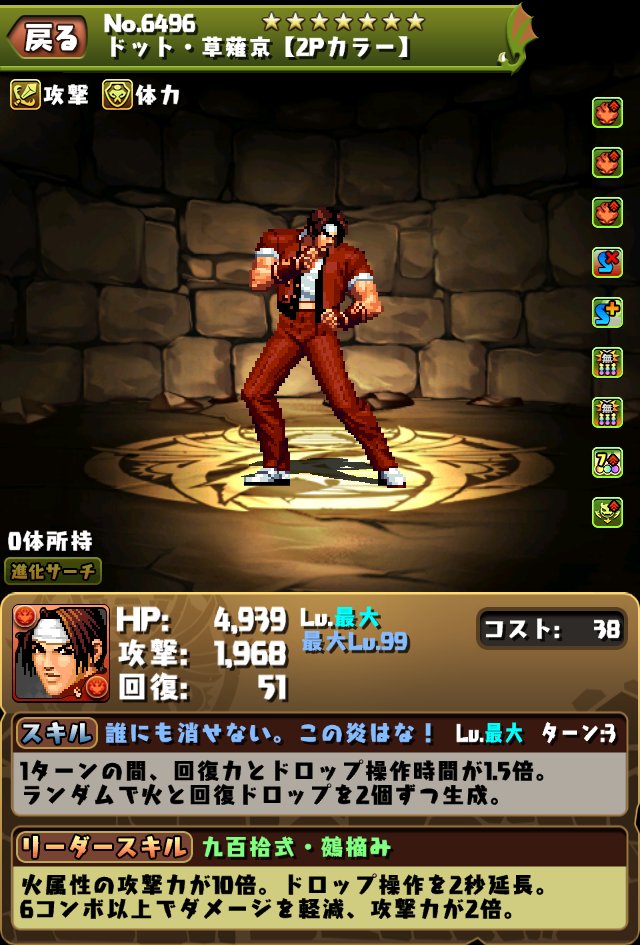Open the topmost awakening skill icon
Screen dimensions: 640x945
coord(607,113)
